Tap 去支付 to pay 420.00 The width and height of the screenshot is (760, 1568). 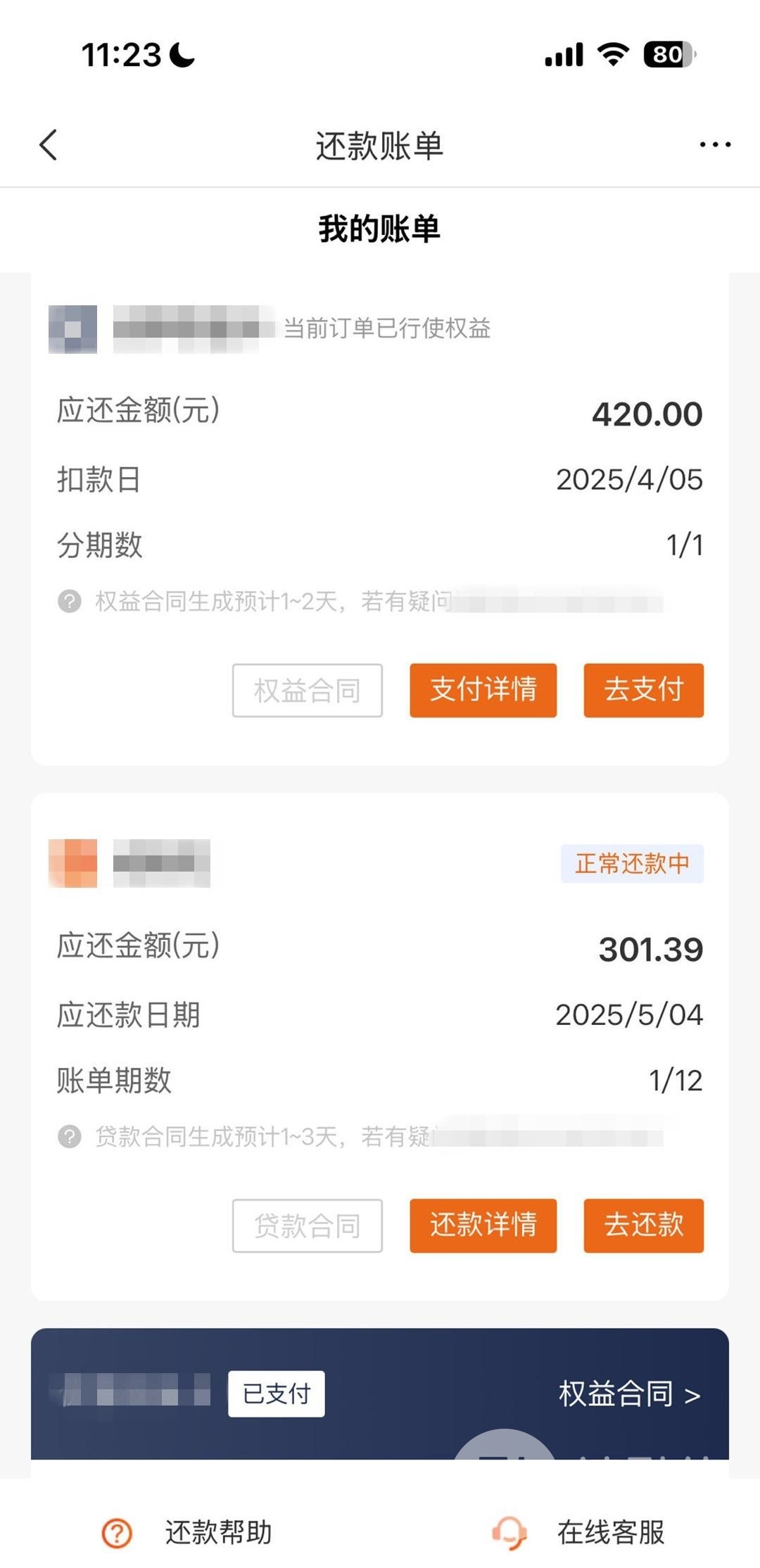644,690
